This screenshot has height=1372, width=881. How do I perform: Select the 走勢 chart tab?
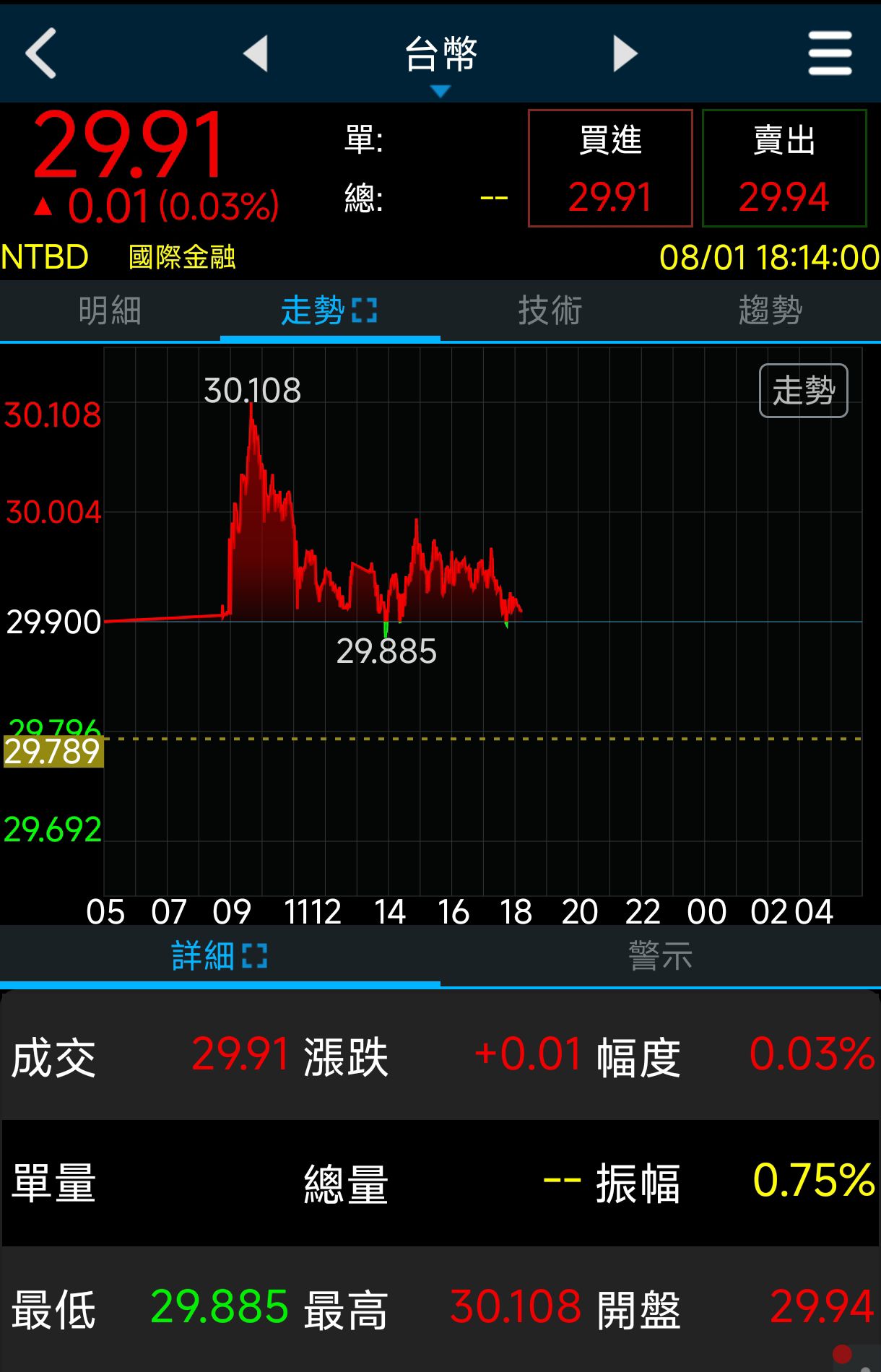[x=329, y=311]
